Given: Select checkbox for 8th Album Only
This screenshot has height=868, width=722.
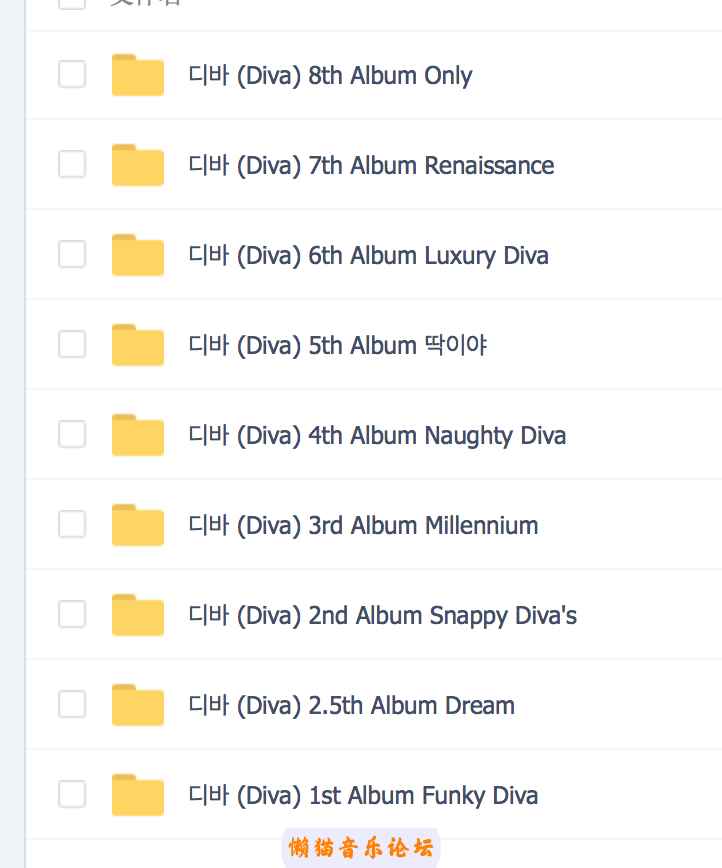Looking at the screenshot, I should click(x=72, y=74).
